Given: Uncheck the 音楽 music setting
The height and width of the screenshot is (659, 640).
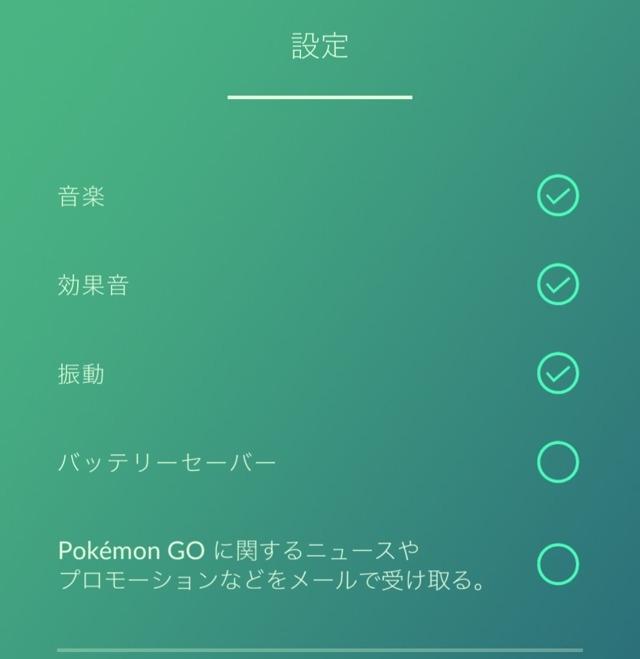Looking at the screenshot, I should [x=558, y=197].
